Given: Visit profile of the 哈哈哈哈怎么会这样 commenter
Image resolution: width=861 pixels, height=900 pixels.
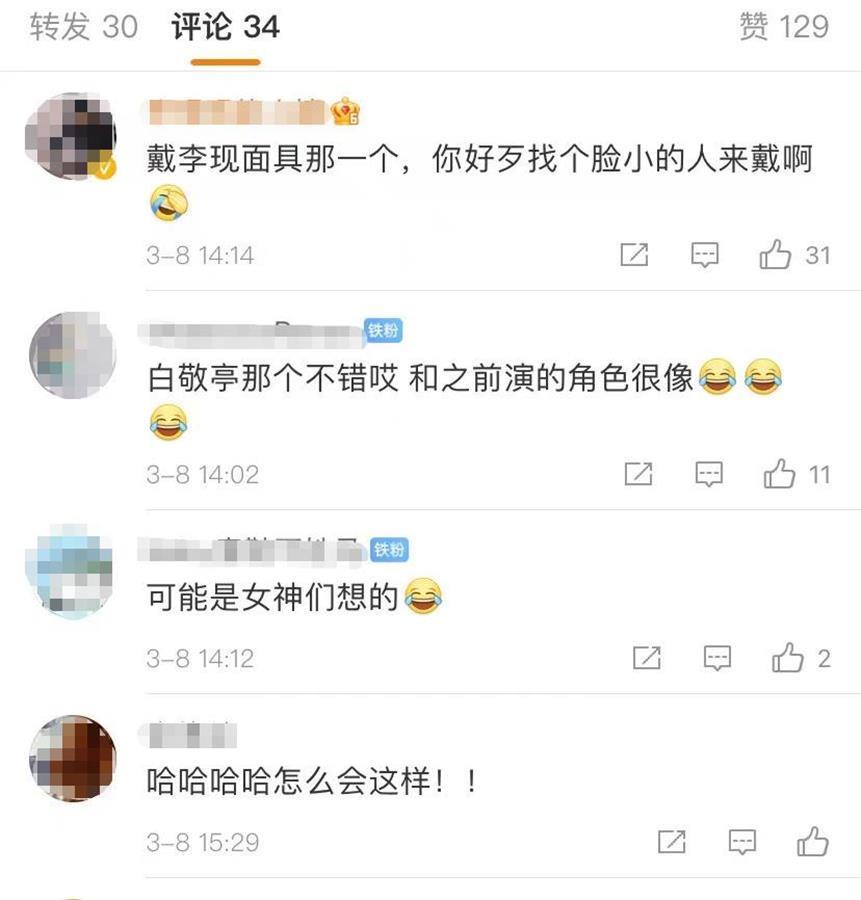Looking at the screenshot, I should tap(70, 757).
